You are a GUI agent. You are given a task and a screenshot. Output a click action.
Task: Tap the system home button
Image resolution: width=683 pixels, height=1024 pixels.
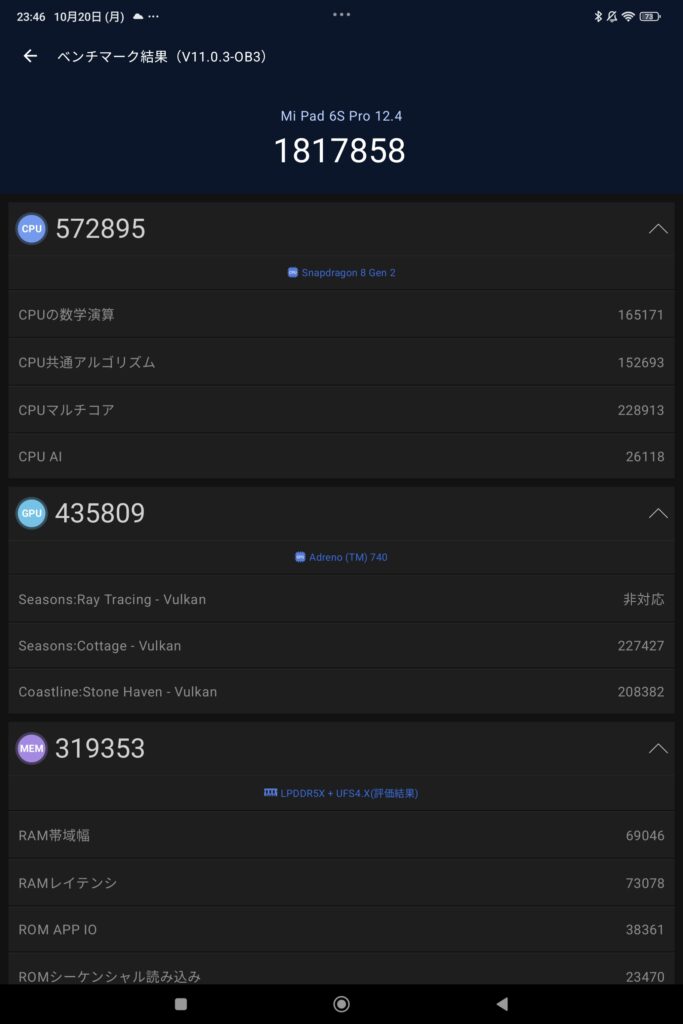coord(341,1004)
